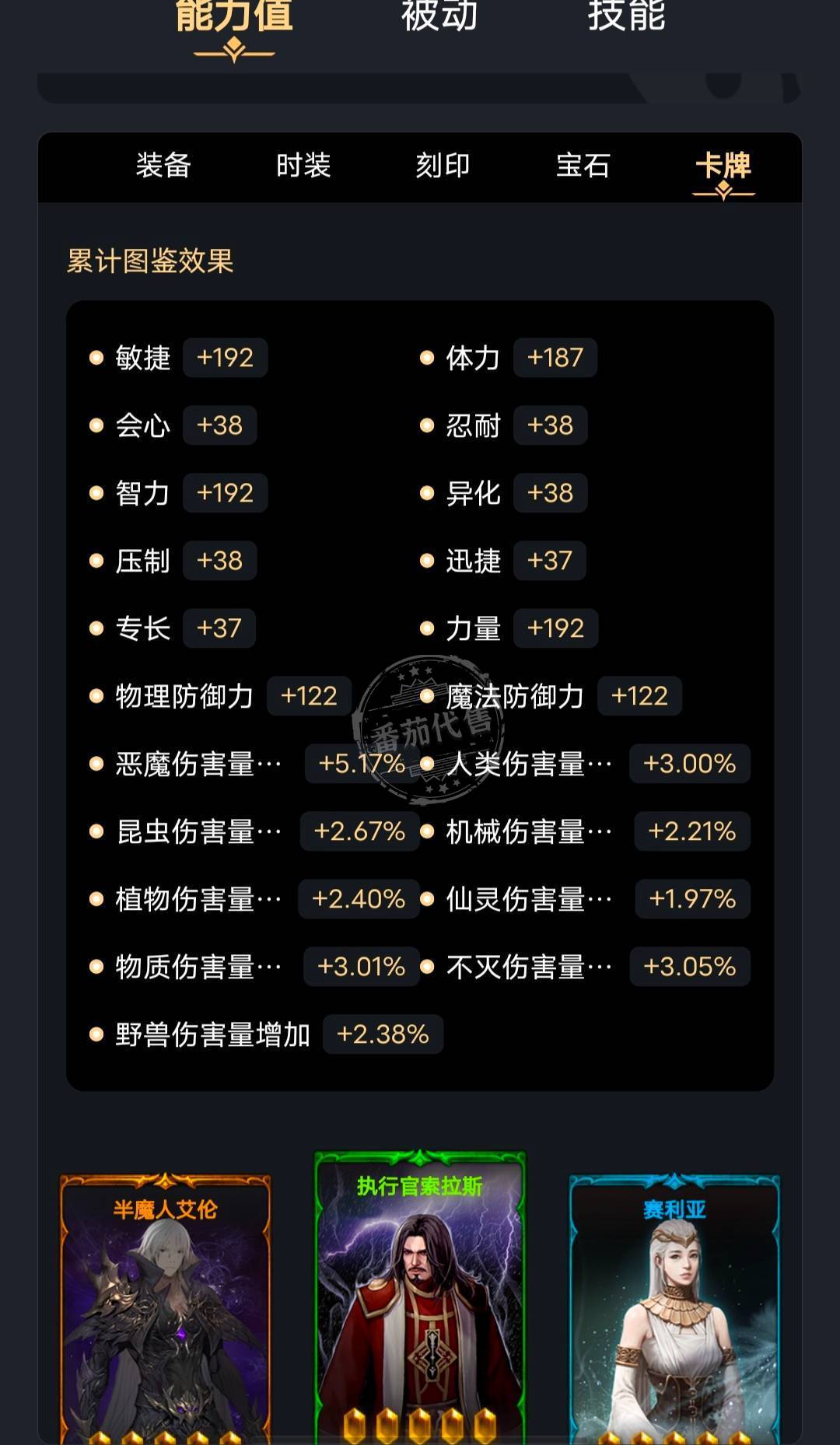
Task: Switch to the 宝石 sub-tab
Action: (x=583, y=166)
